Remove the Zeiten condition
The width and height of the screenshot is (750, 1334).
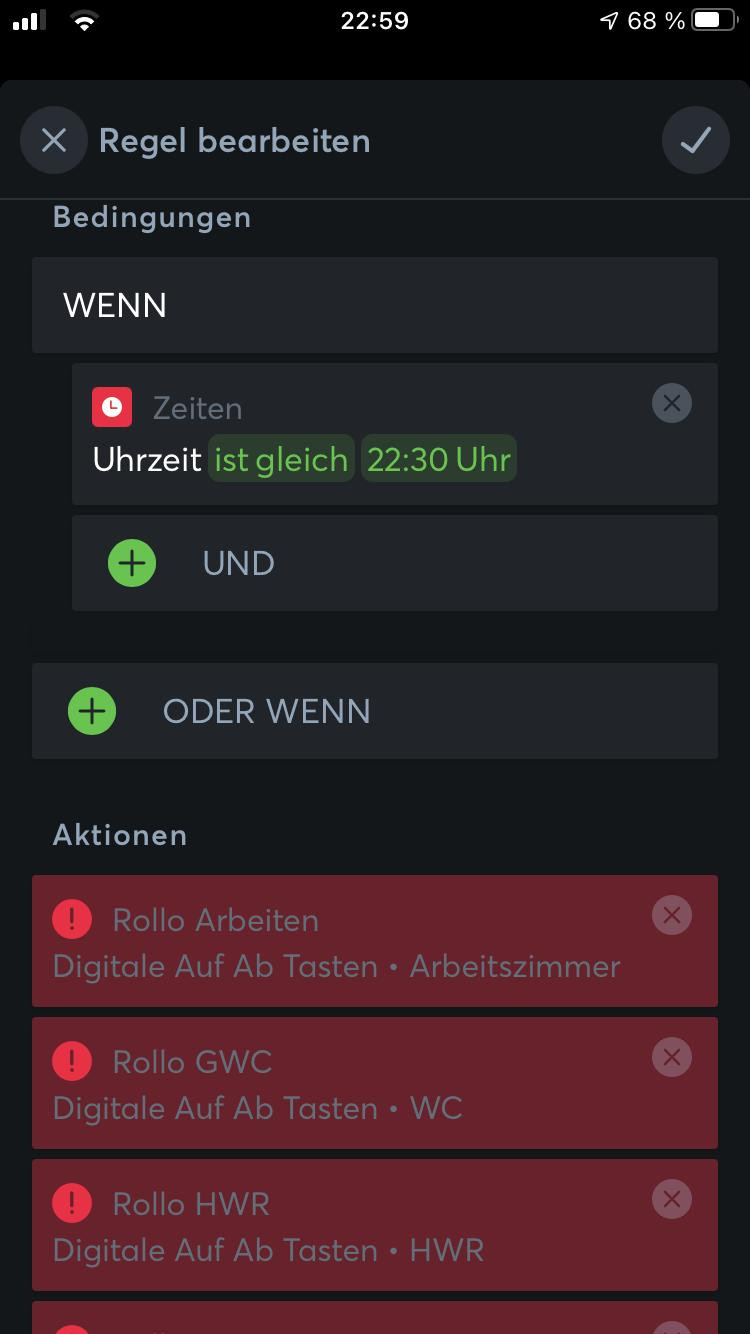[671, 403]
